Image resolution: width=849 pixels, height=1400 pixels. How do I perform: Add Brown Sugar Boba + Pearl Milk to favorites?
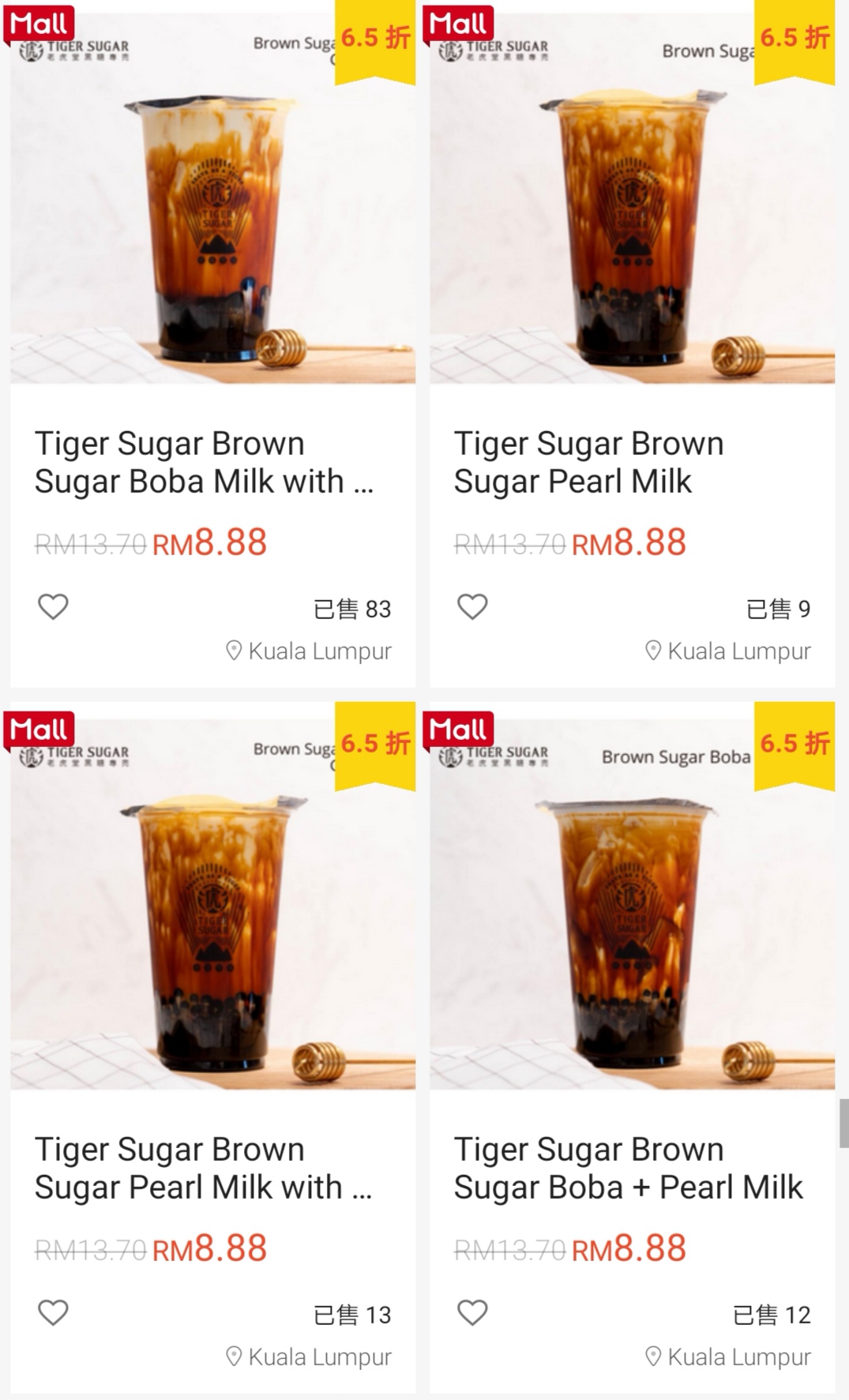[x=473, y=1313]
